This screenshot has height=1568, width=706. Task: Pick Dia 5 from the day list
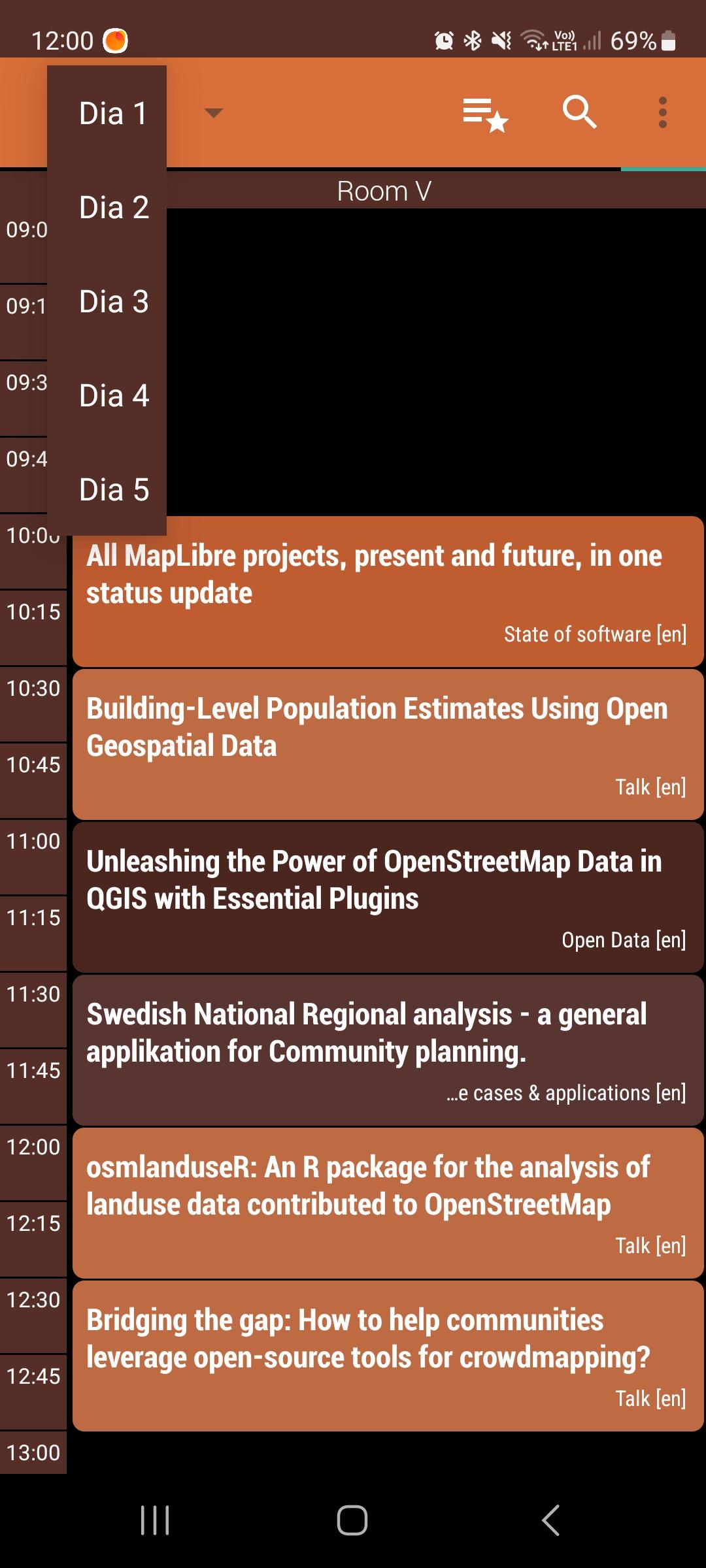coord(107,489)
